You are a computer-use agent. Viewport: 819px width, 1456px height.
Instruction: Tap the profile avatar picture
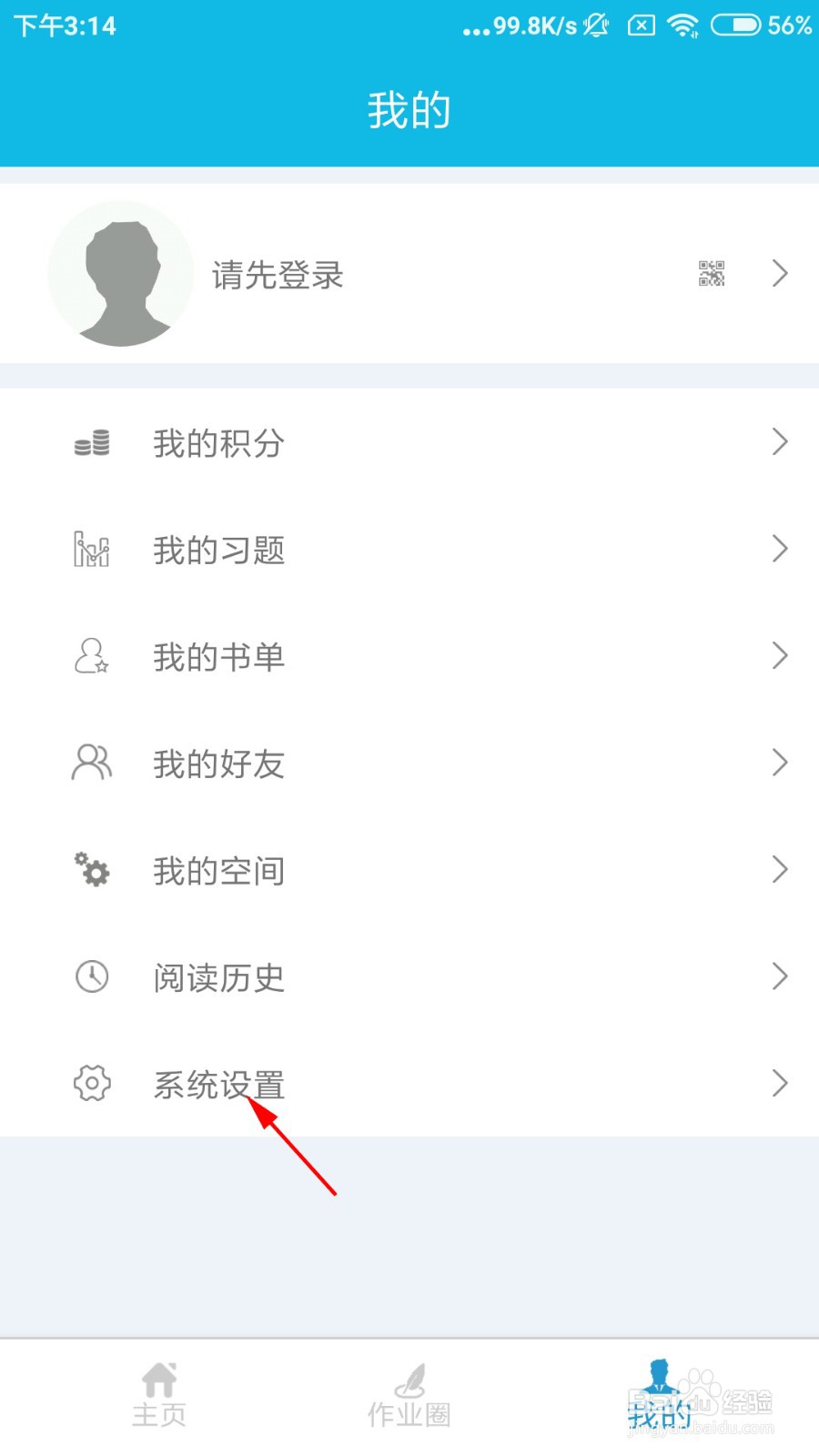tap(121, 273)
